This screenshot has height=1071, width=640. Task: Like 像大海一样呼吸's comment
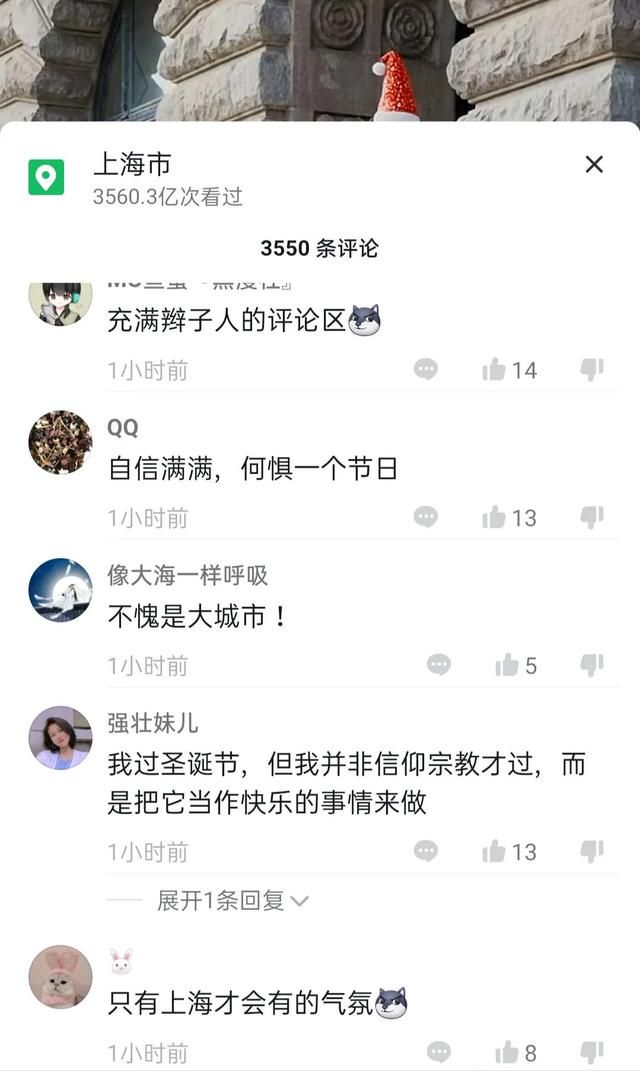516,665
